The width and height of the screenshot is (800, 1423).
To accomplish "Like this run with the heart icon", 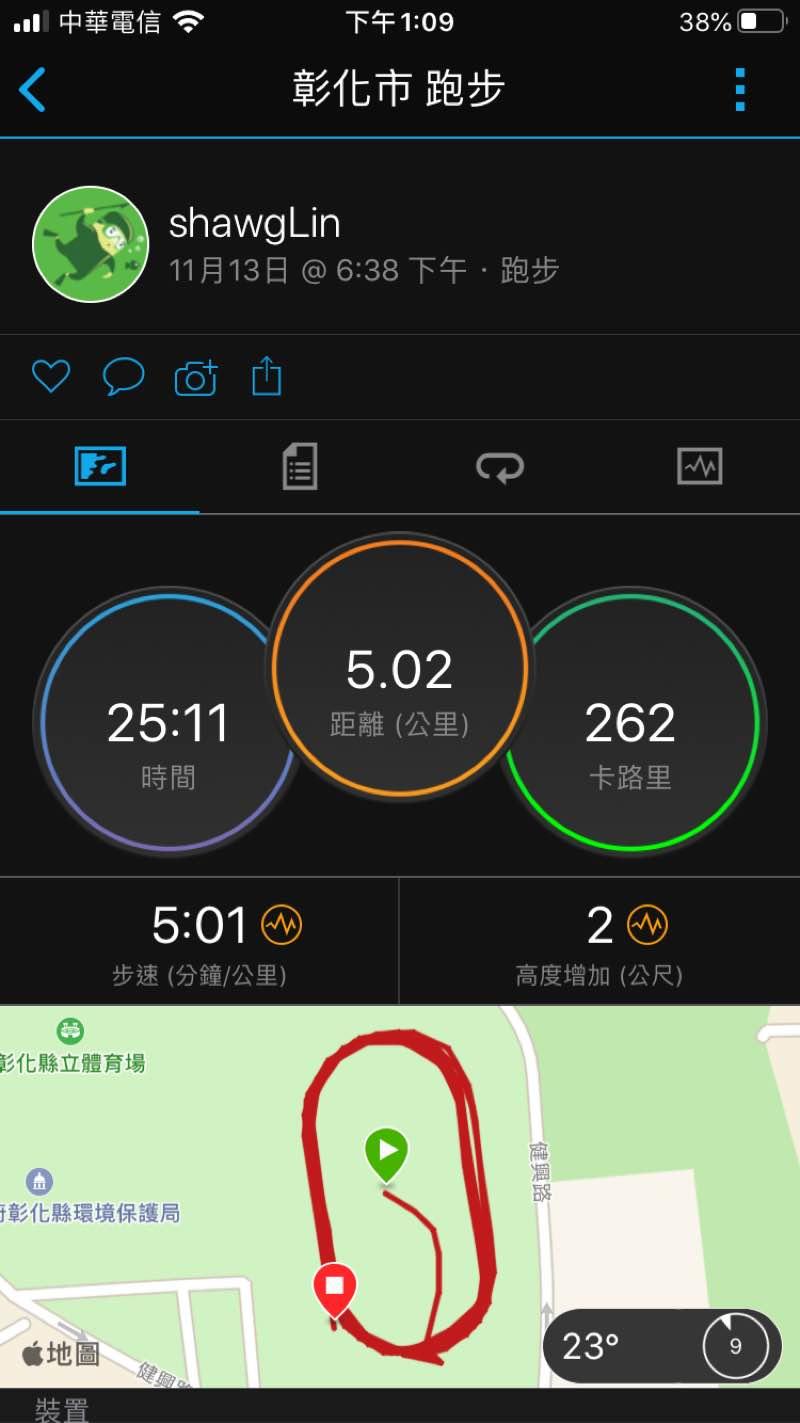I will point(51,377).
